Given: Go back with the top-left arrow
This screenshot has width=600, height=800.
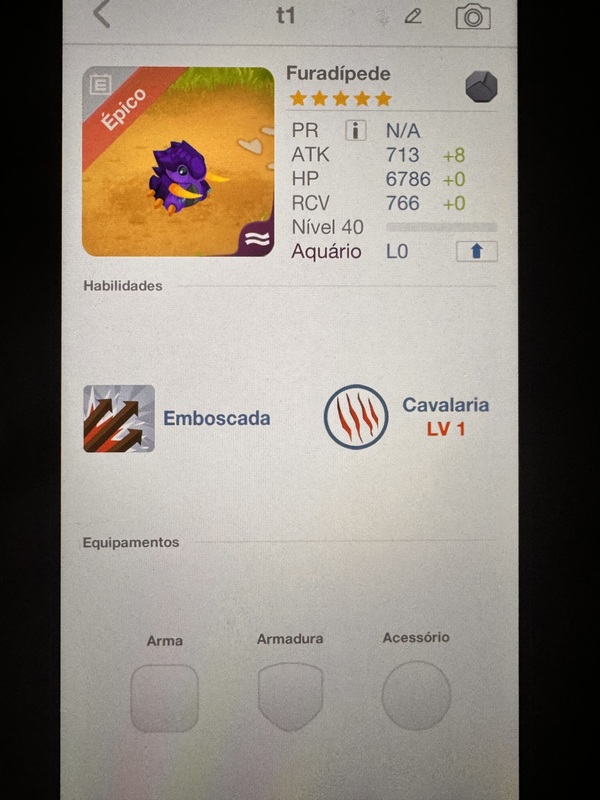Looking at the screenshot, I should click(102, 14).
